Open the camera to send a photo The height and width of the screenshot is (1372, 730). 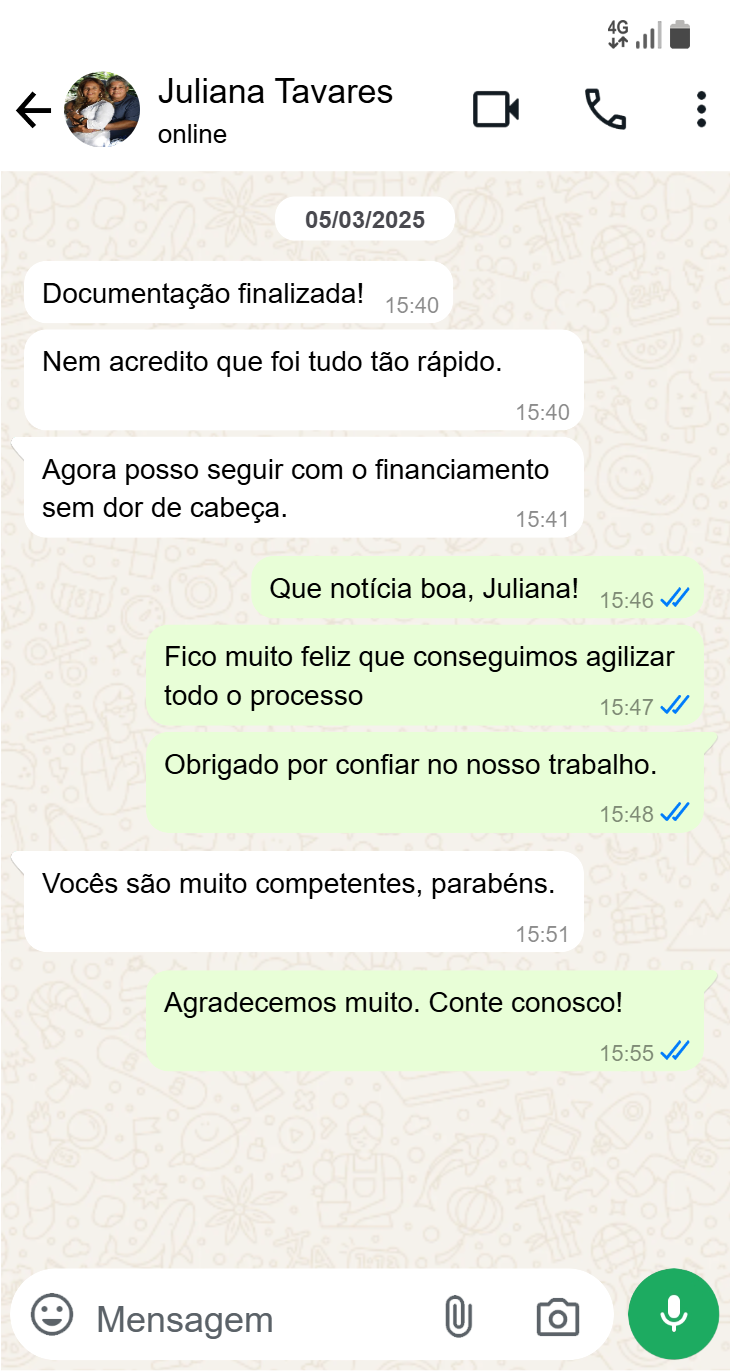point(557,1317)
